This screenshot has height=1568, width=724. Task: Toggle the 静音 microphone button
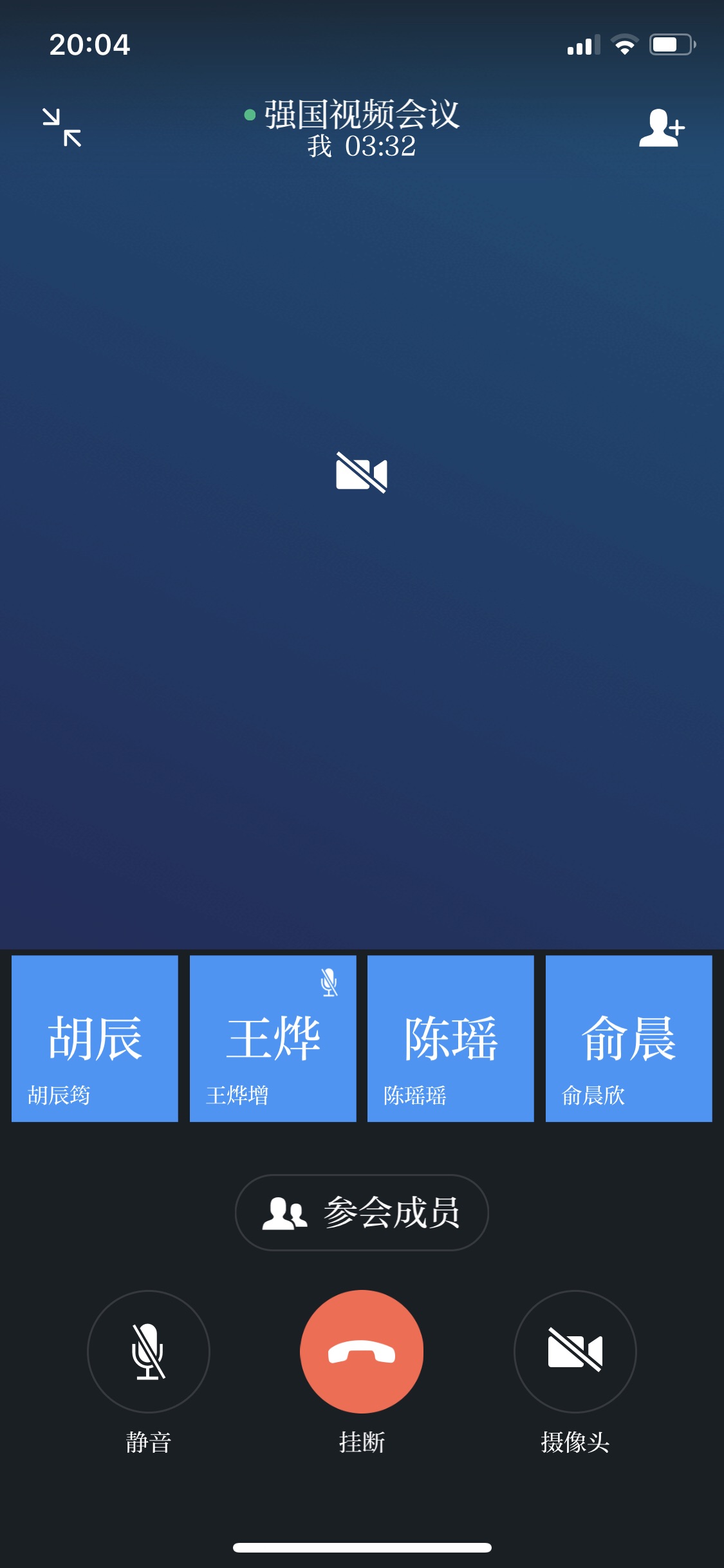point(149,1351)
